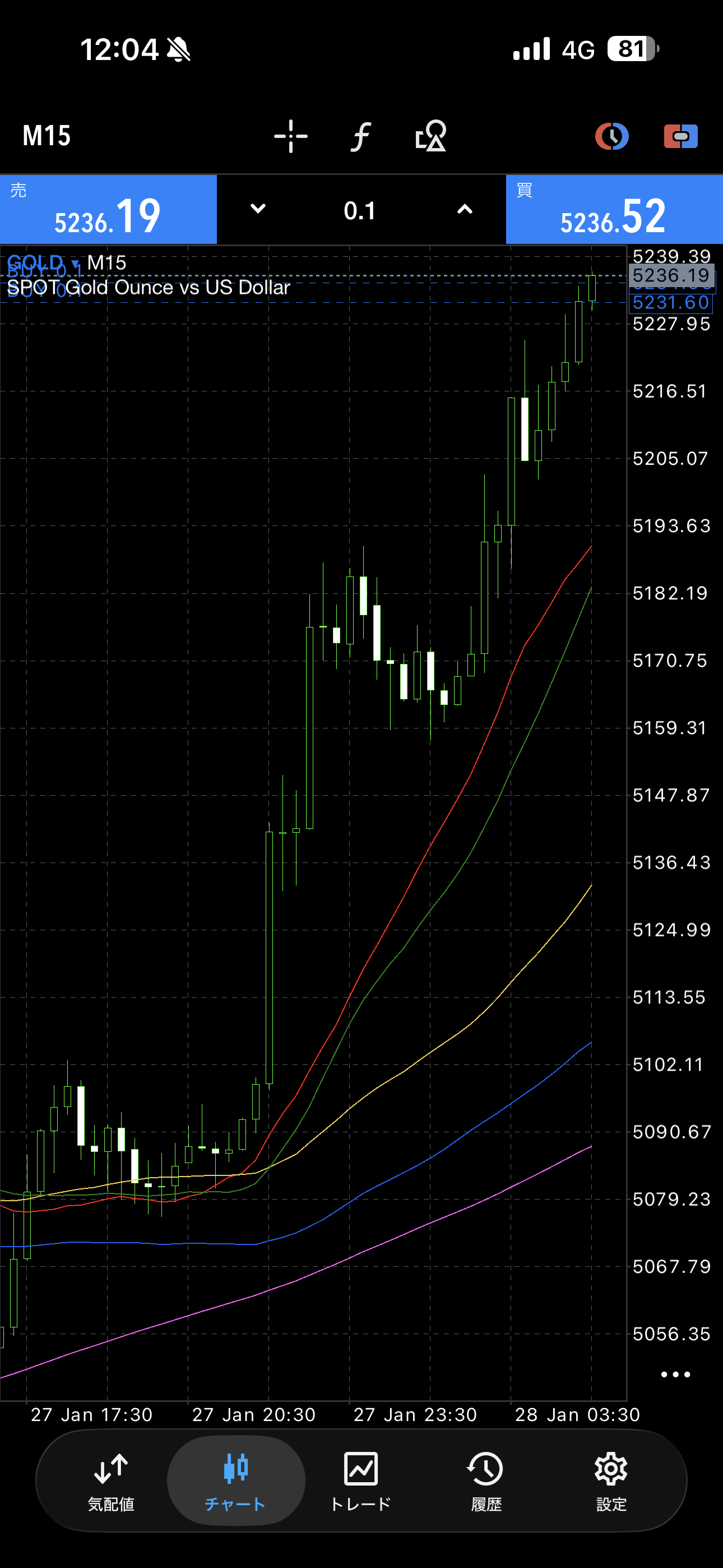
Task: Buy gold at 5236.52
Action: click(x=614, y=210)
